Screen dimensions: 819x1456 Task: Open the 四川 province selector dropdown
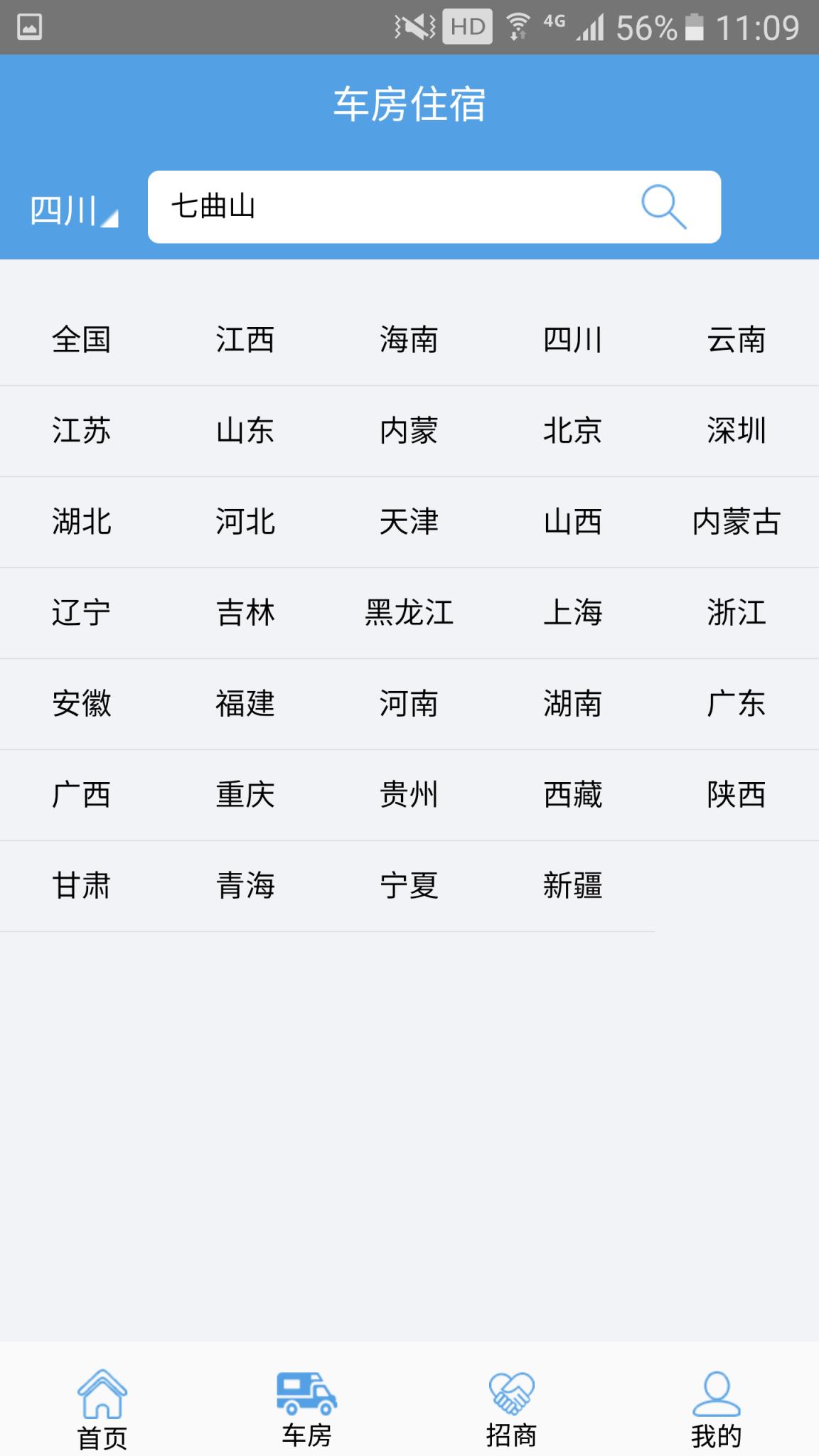coord(71,208)
